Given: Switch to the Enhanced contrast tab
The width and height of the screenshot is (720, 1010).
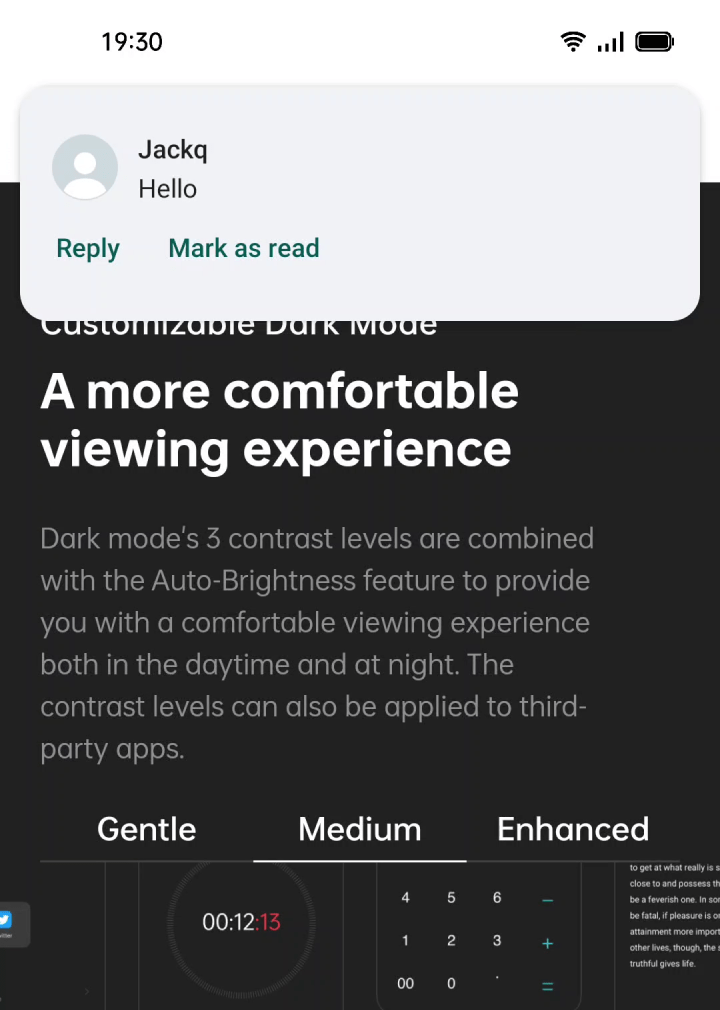Looking at the screenshot, I should coord(573,829).
